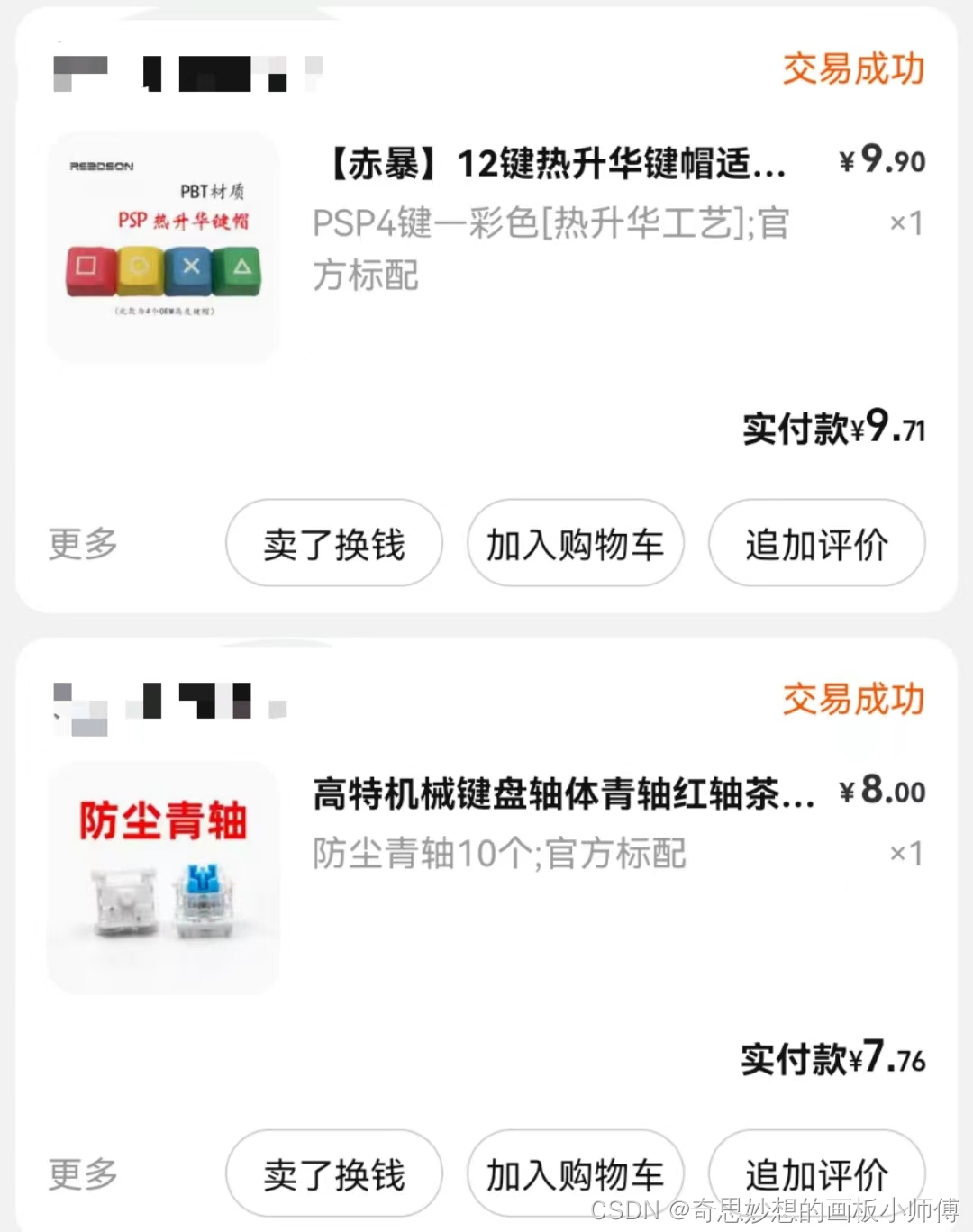Open 更多 options on the 赤暴 keycap order
Viewport: 973px width, 1232px height.
[83, 544]
